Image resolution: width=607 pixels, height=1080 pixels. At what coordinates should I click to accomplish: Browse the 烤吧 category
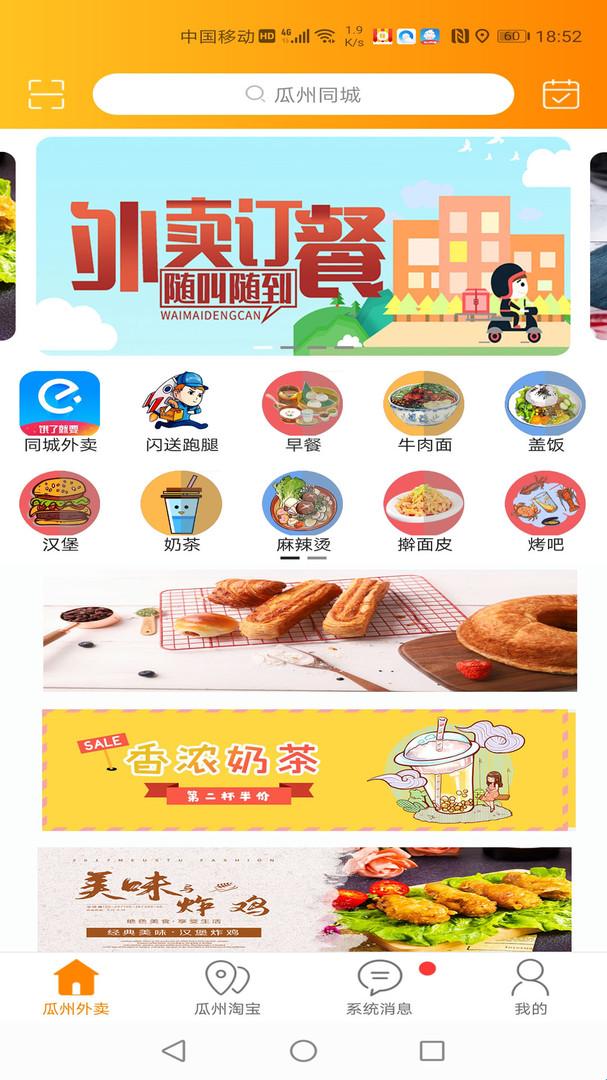click(x=545, y=512)
